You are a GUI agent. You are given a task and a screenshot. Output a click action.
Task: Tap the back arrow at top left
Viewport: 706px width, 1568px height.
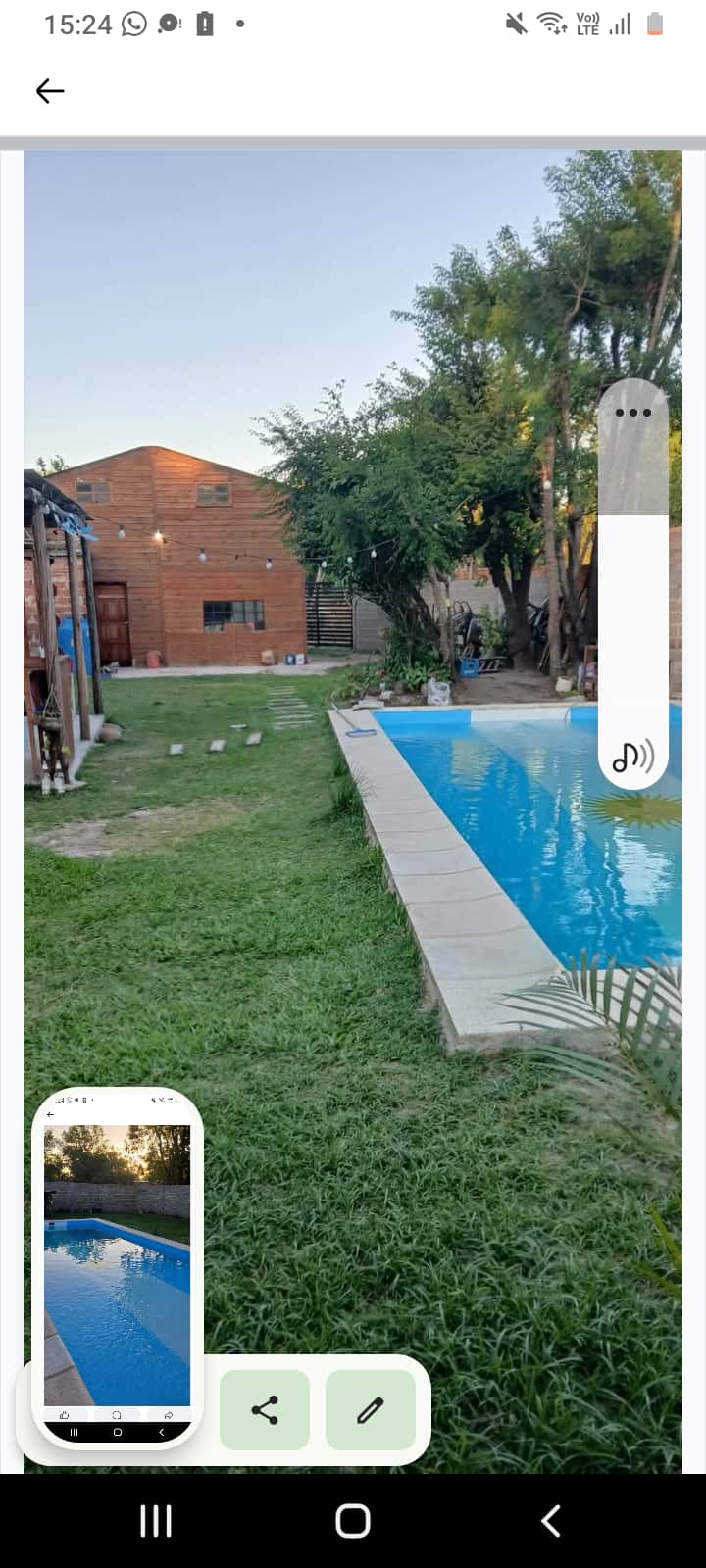(x=49, y=90)
